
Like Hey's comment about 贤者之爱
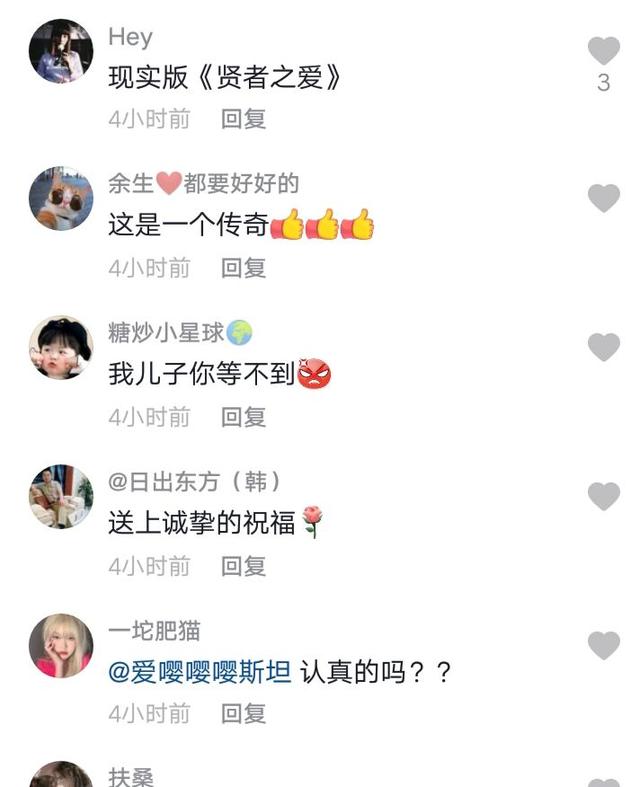(x=603, y=51)
